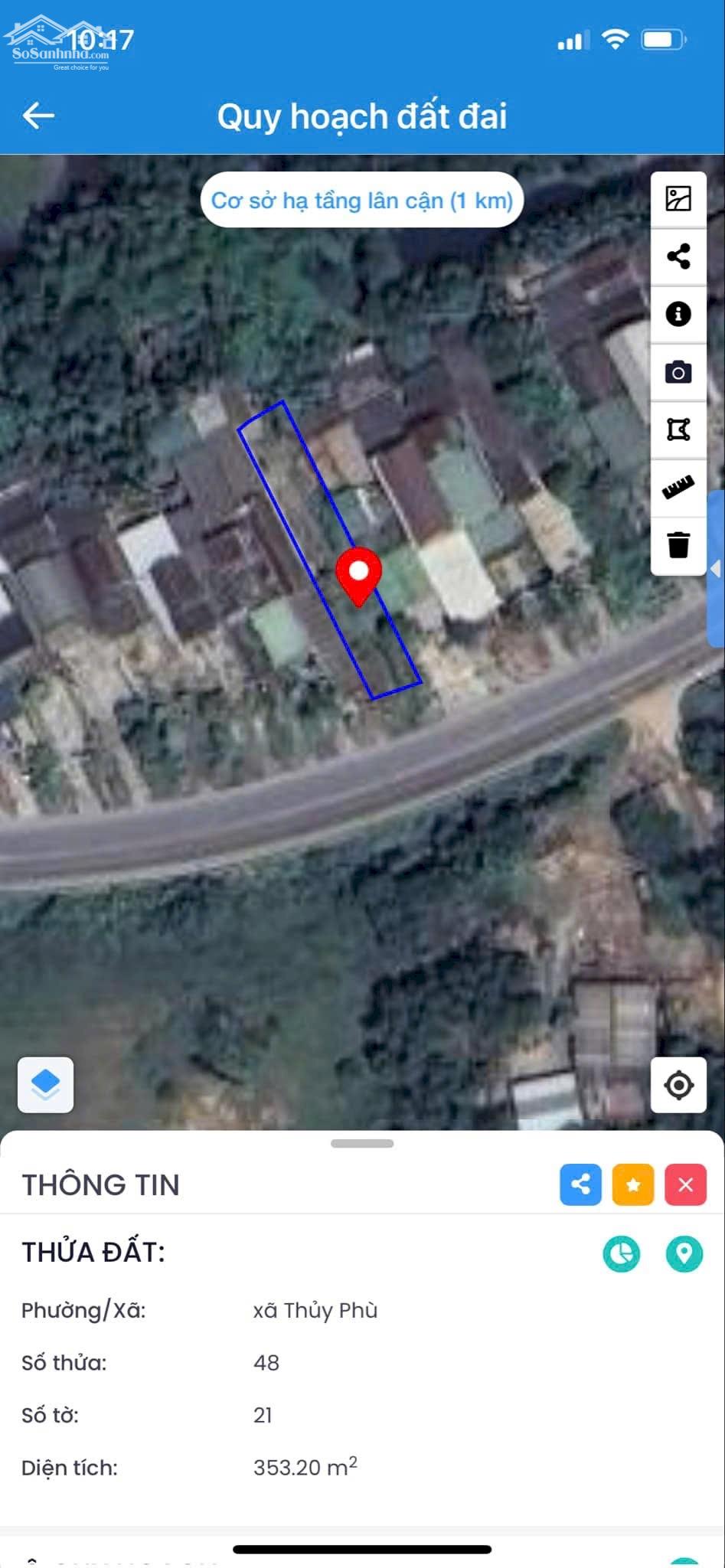This screenshot has height=1568, width=725.
Task: Delete drawings with the trash icon
Action: (x=678, y=545)
